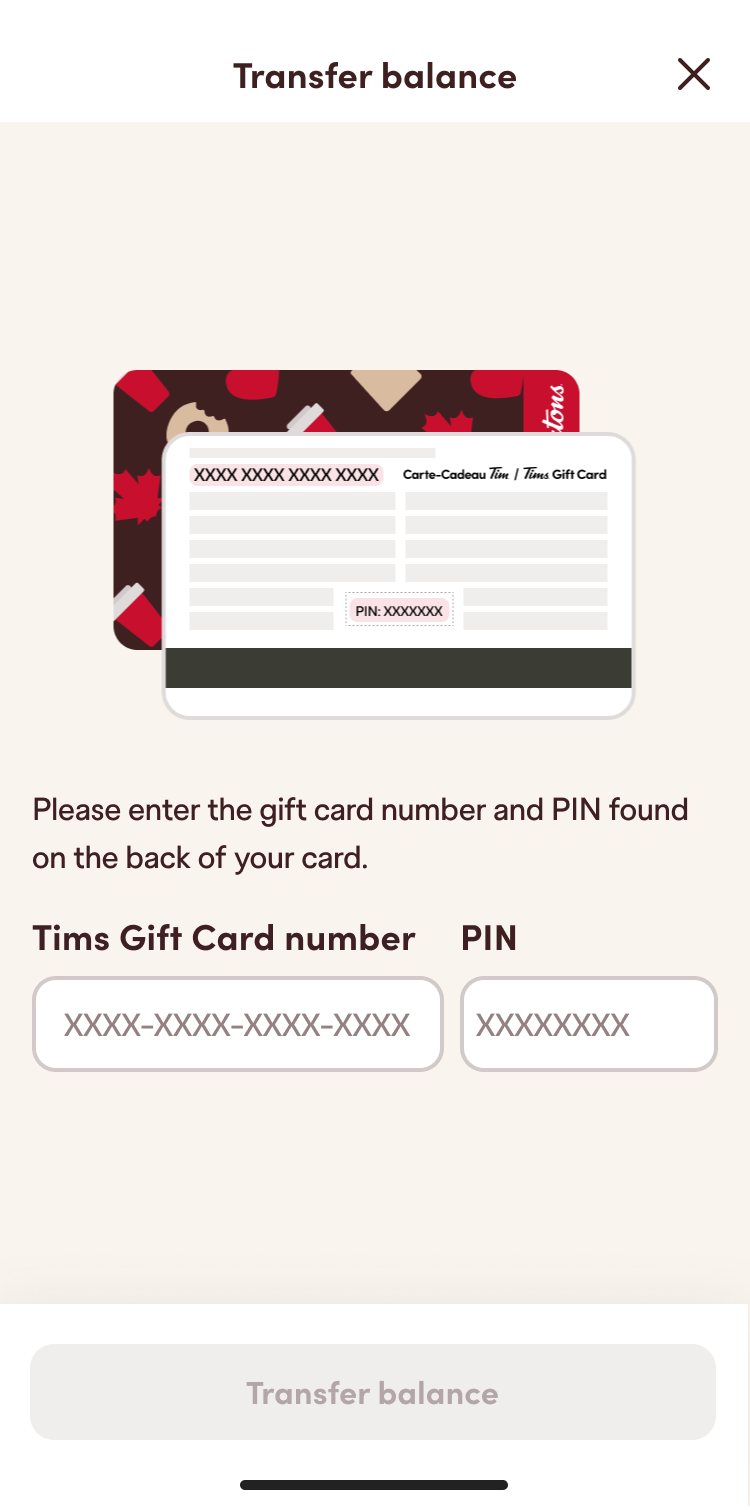The width and height of the screenshot is (750, 1510).
Task: Tap the Transfer balance button
Action: click(372, 1392)
